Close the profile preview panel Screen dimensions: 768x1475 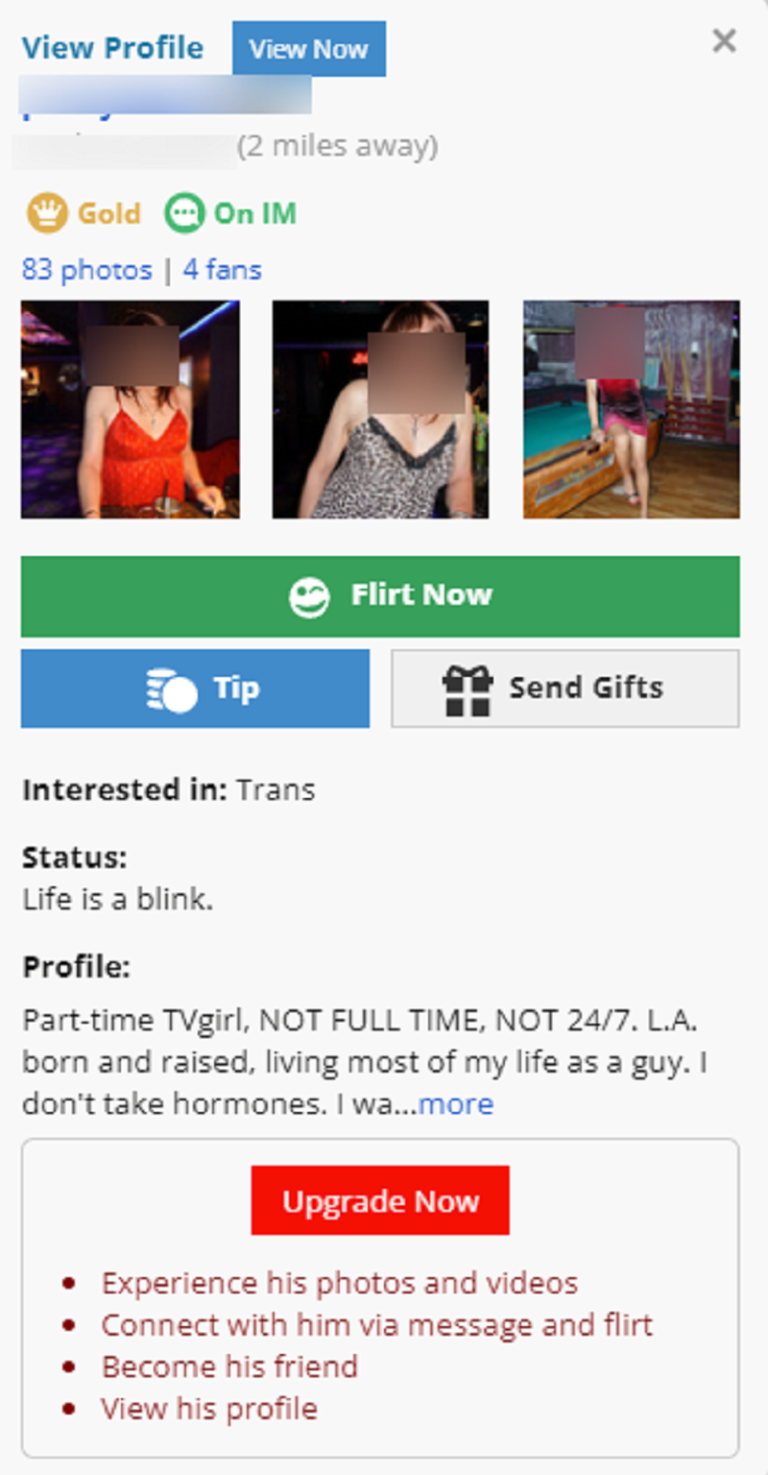724,41
